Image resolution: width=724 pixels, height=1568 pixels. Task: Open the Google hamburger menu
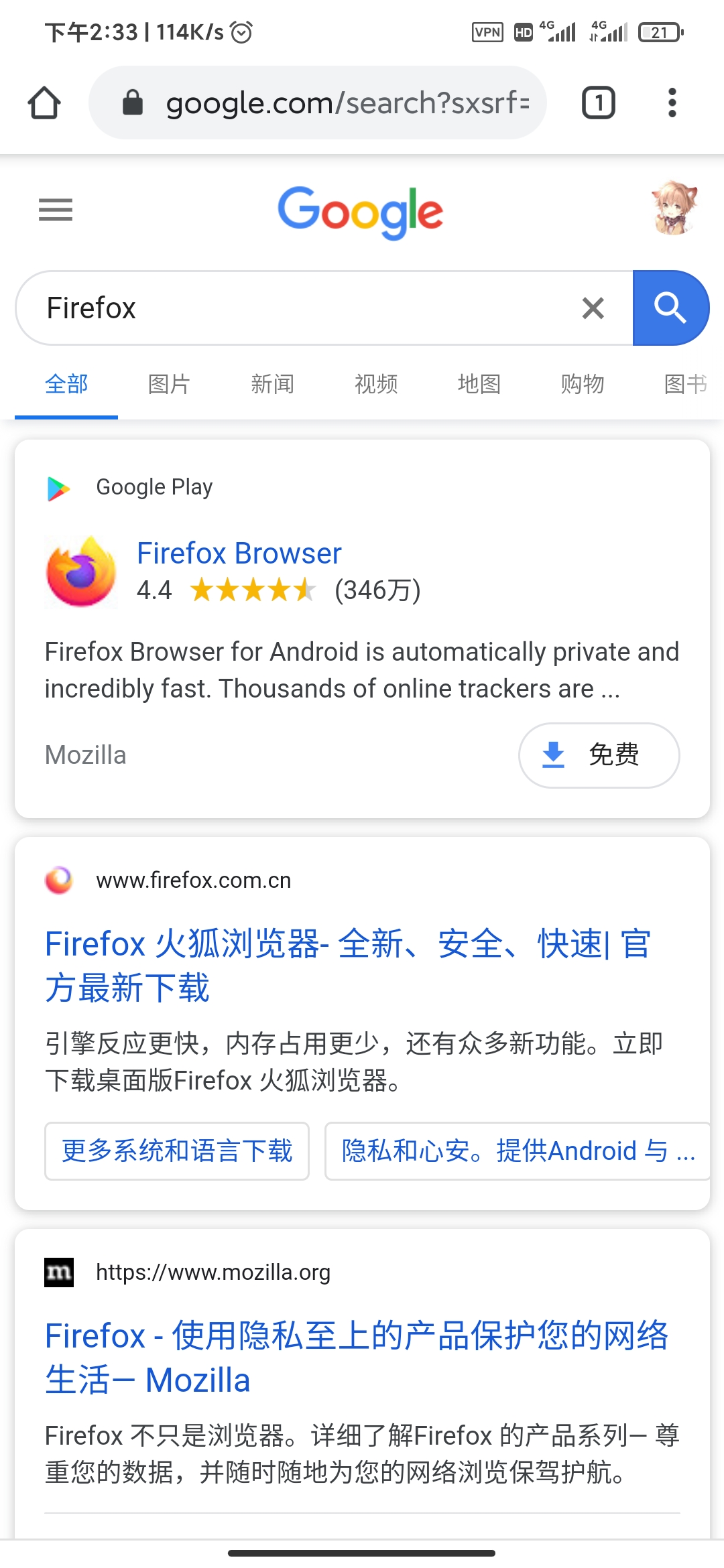[x=56, y=210]
